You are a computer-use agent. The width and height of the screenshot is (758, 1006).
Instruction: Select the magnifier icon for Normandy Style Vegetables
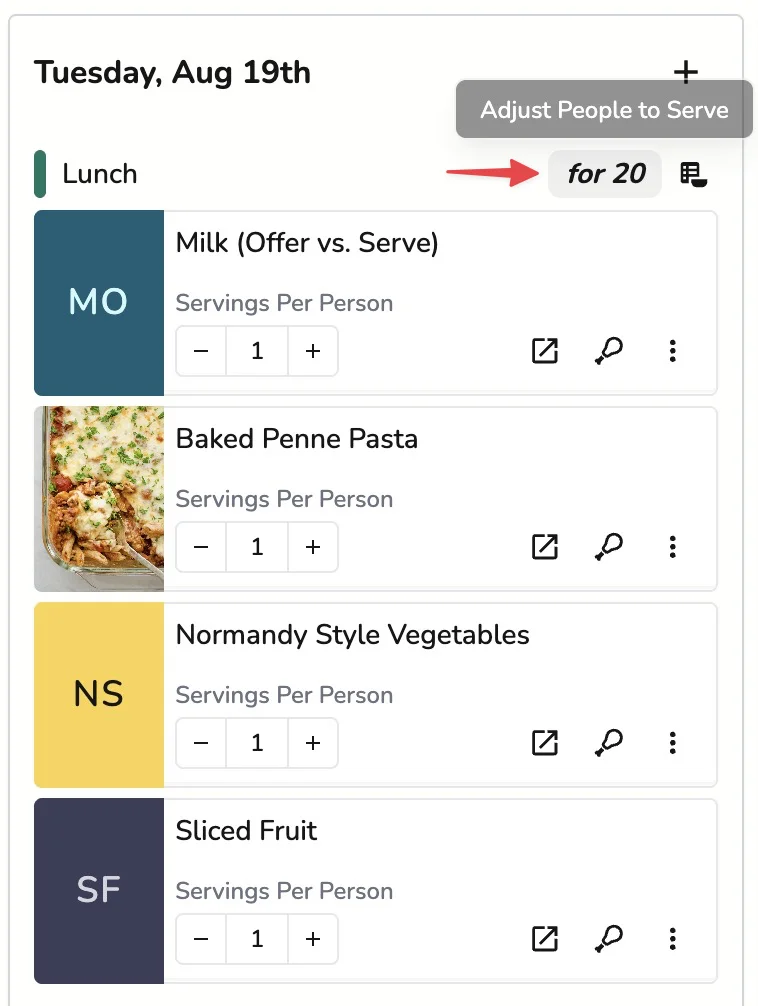coord(609,743)
